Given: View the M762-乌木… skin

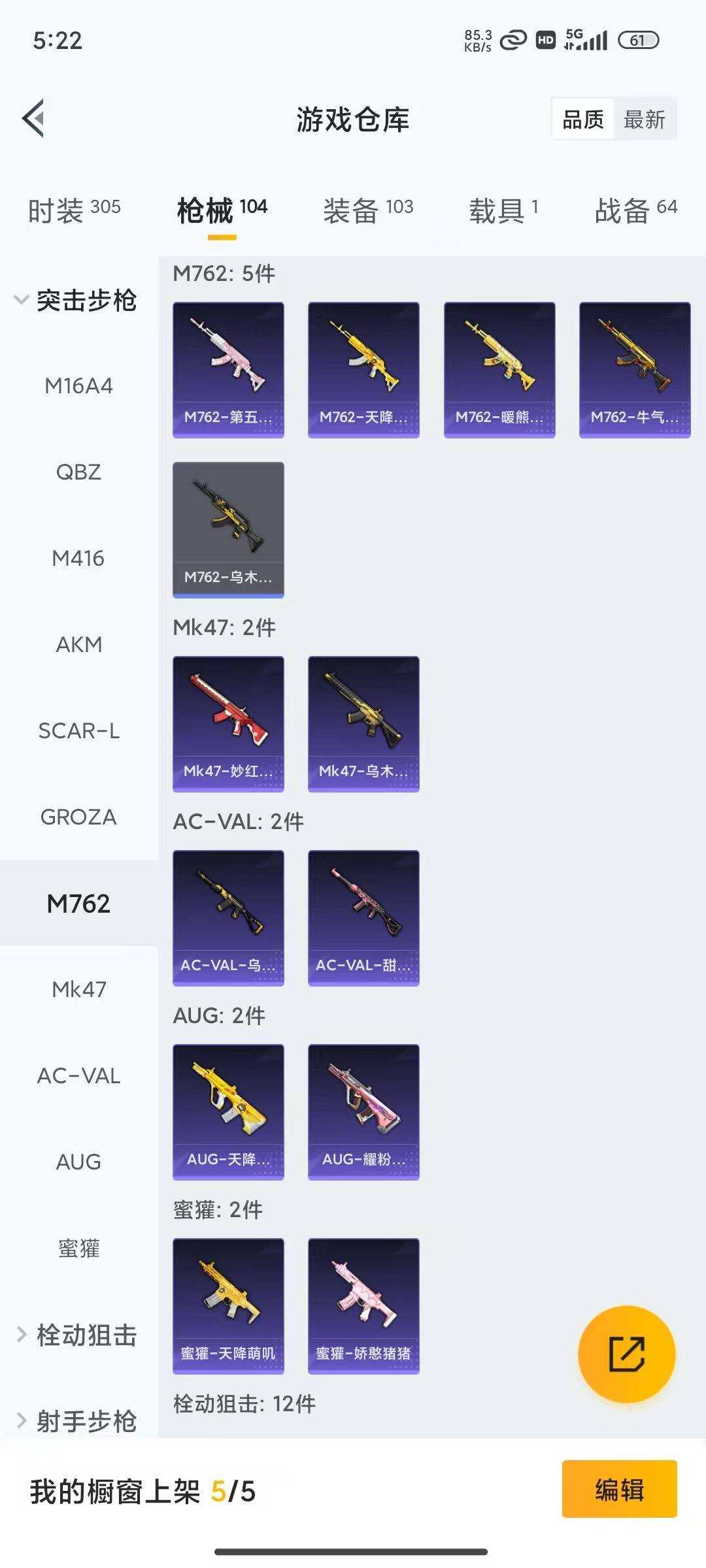Looking at the screenshot, I should 228,530.
